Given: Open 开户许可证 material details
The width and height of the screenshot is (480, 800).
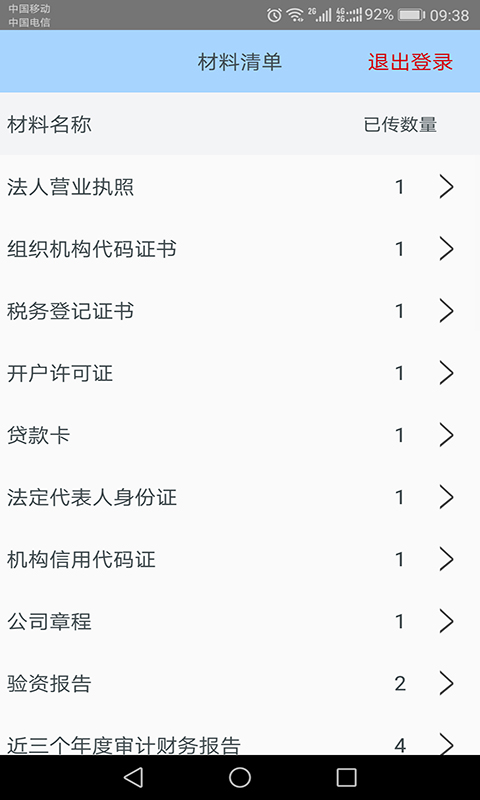Looking at the screenshot, I should tap(240, 373).
